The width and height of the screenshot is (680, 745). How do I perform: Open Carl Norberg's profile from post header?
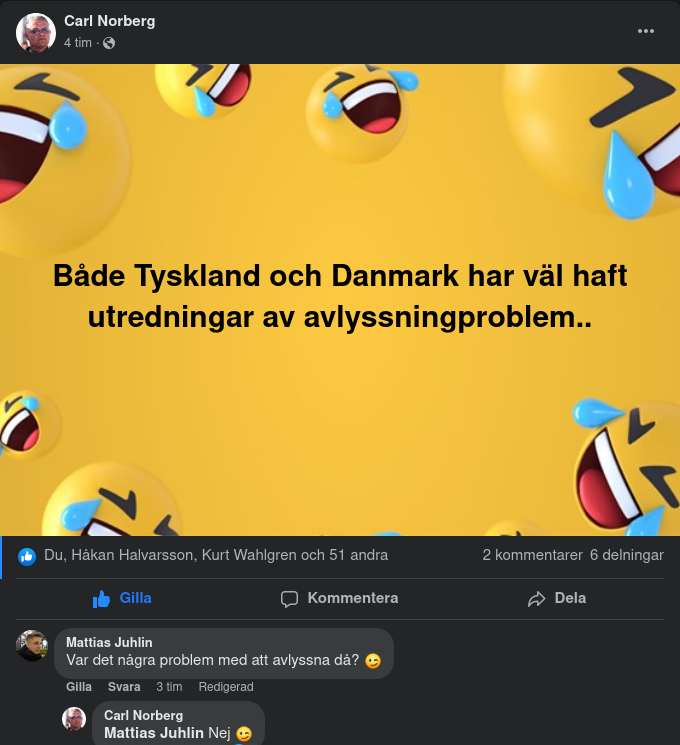point(109,21)
